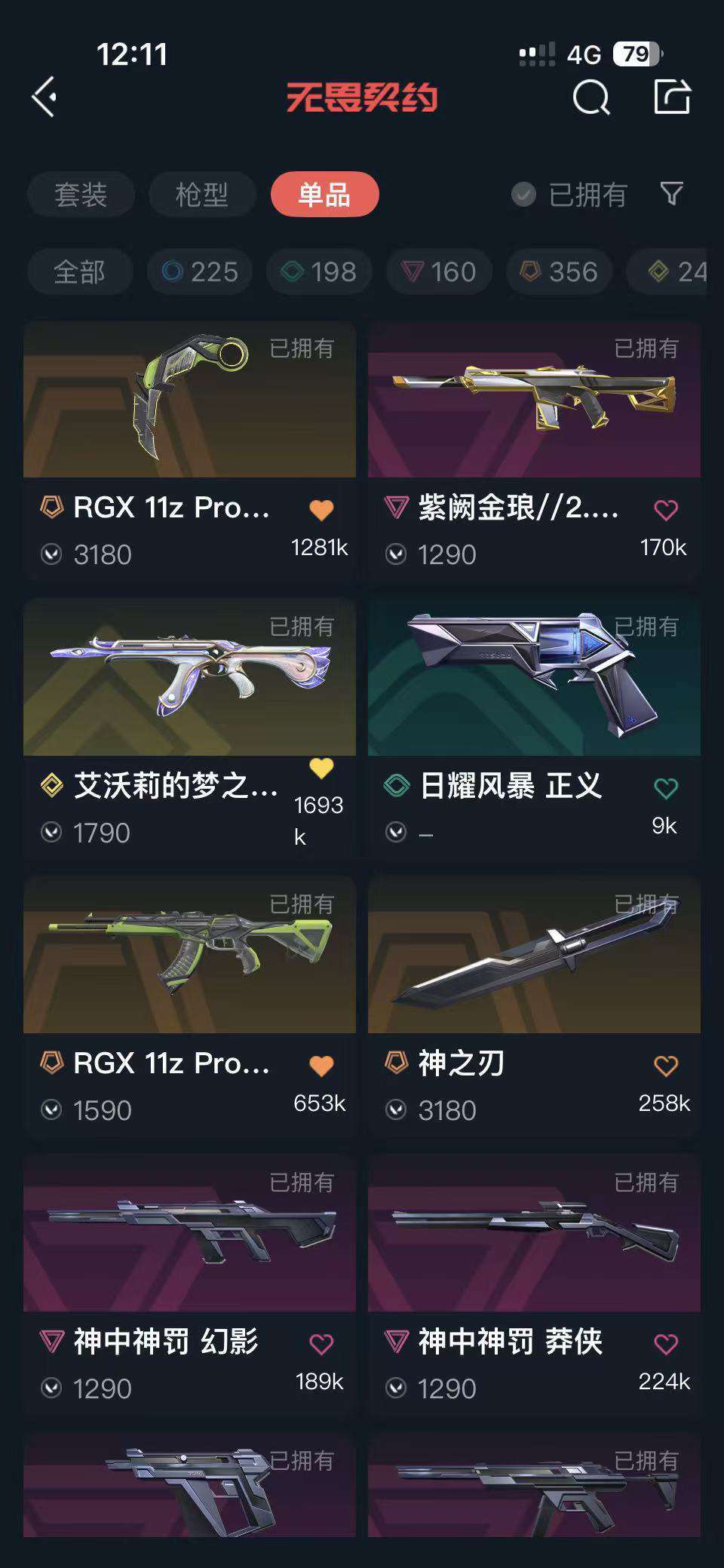
Task: Unlike the RGX 11z Pro 1590 skin
Action: [321, 1066]
